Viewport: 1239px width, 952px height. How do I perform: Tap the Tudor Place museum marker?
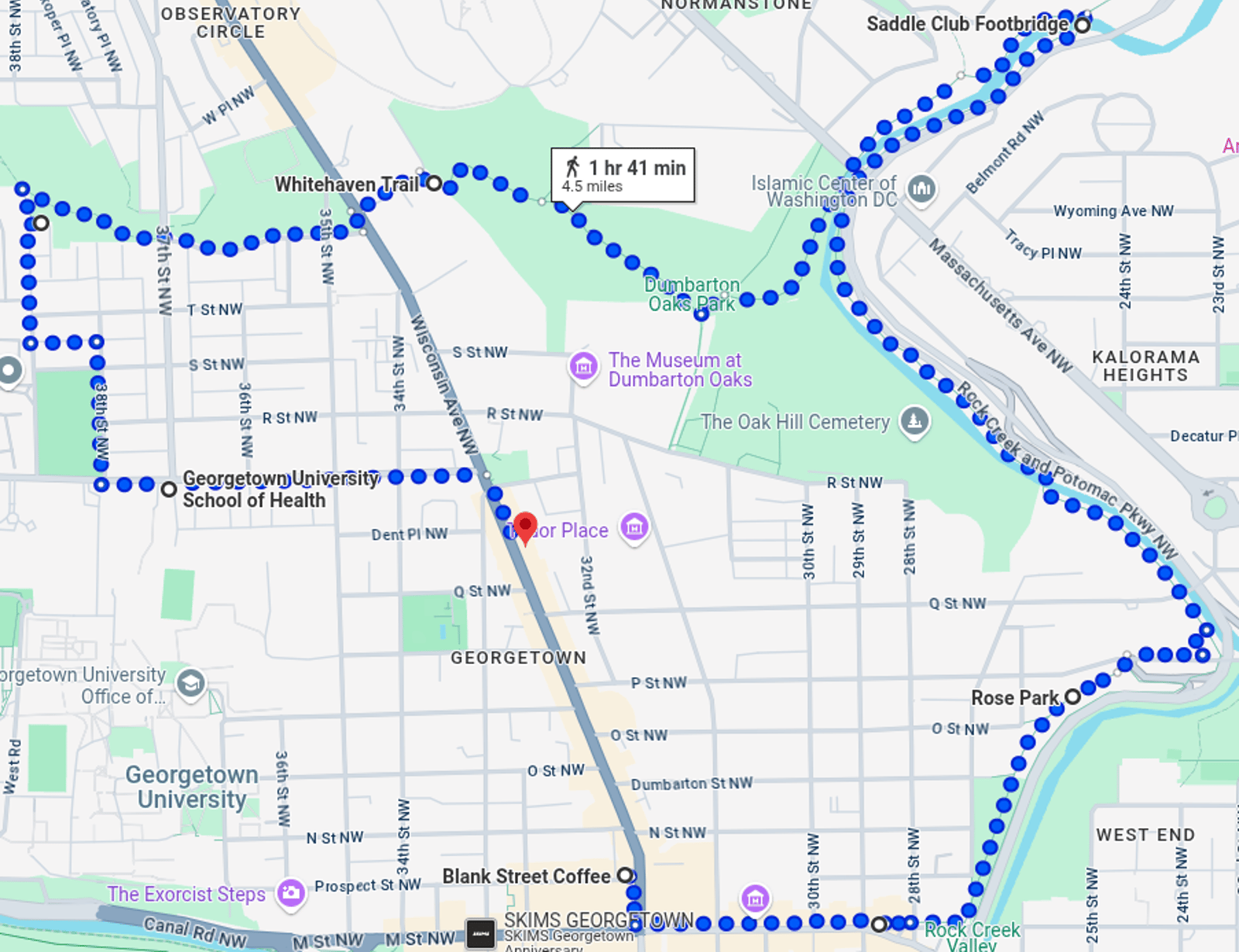(x=634, y=527)
